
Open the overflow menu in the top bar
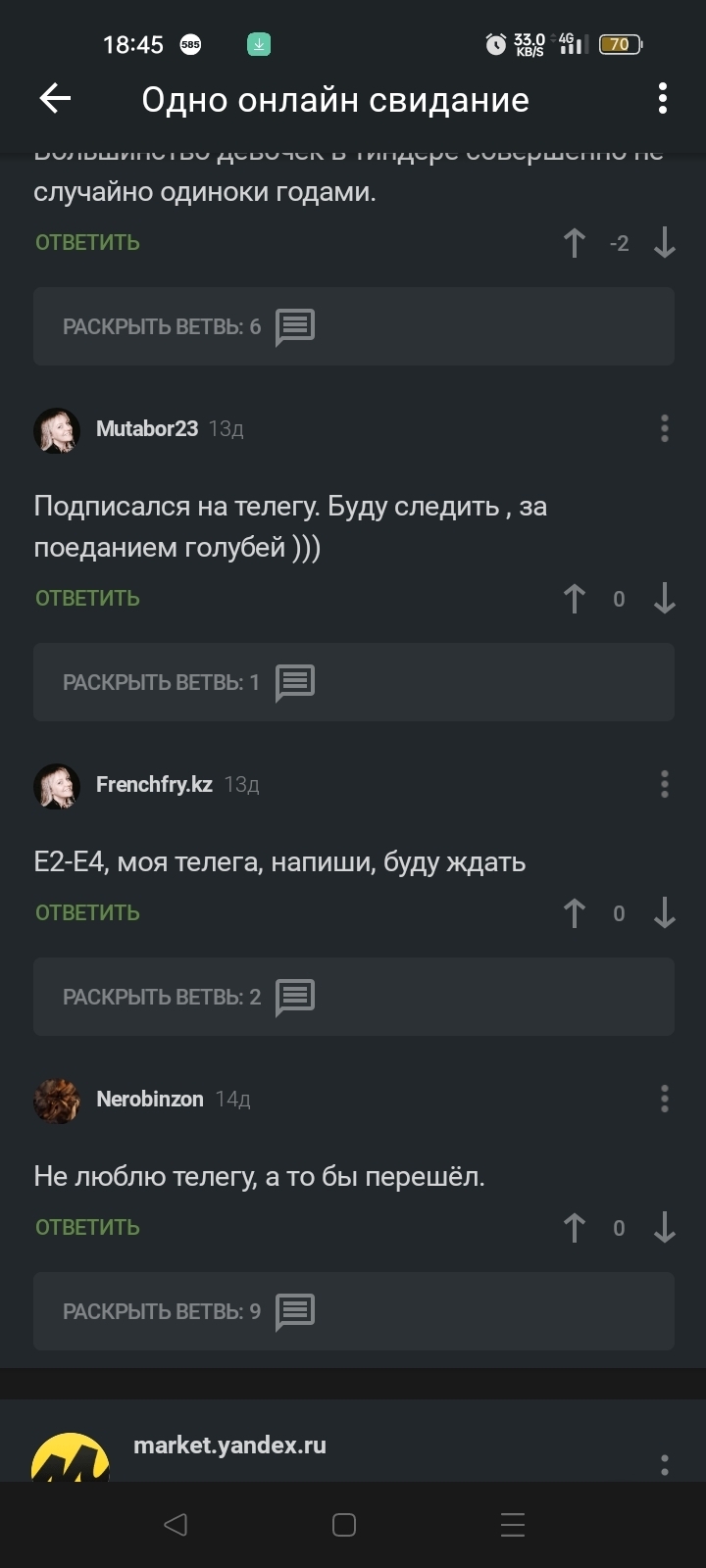click(x=663, y=98)
